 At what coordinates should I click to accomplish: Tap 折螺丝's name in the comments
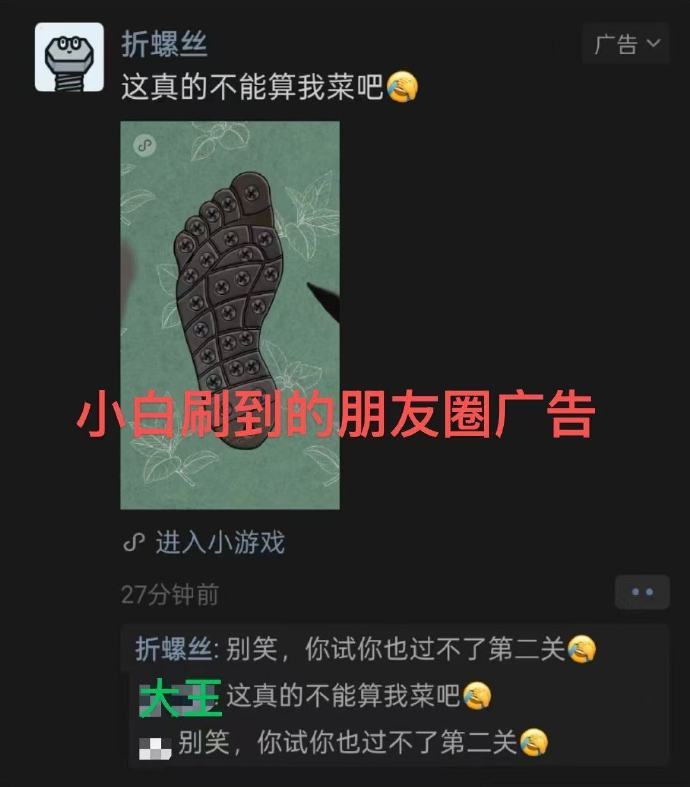(174, 649)
